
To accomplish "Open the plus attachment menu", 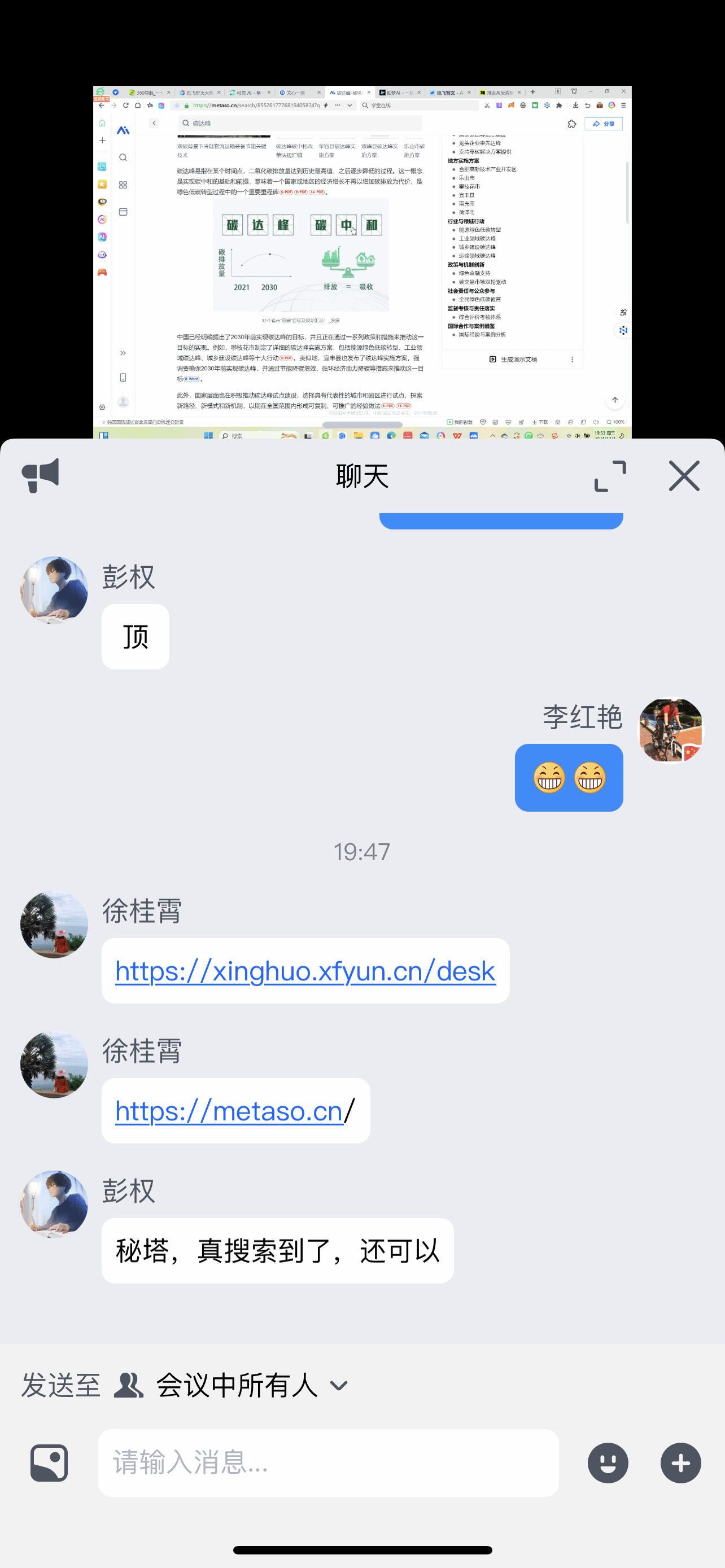I will [680, 1462].
